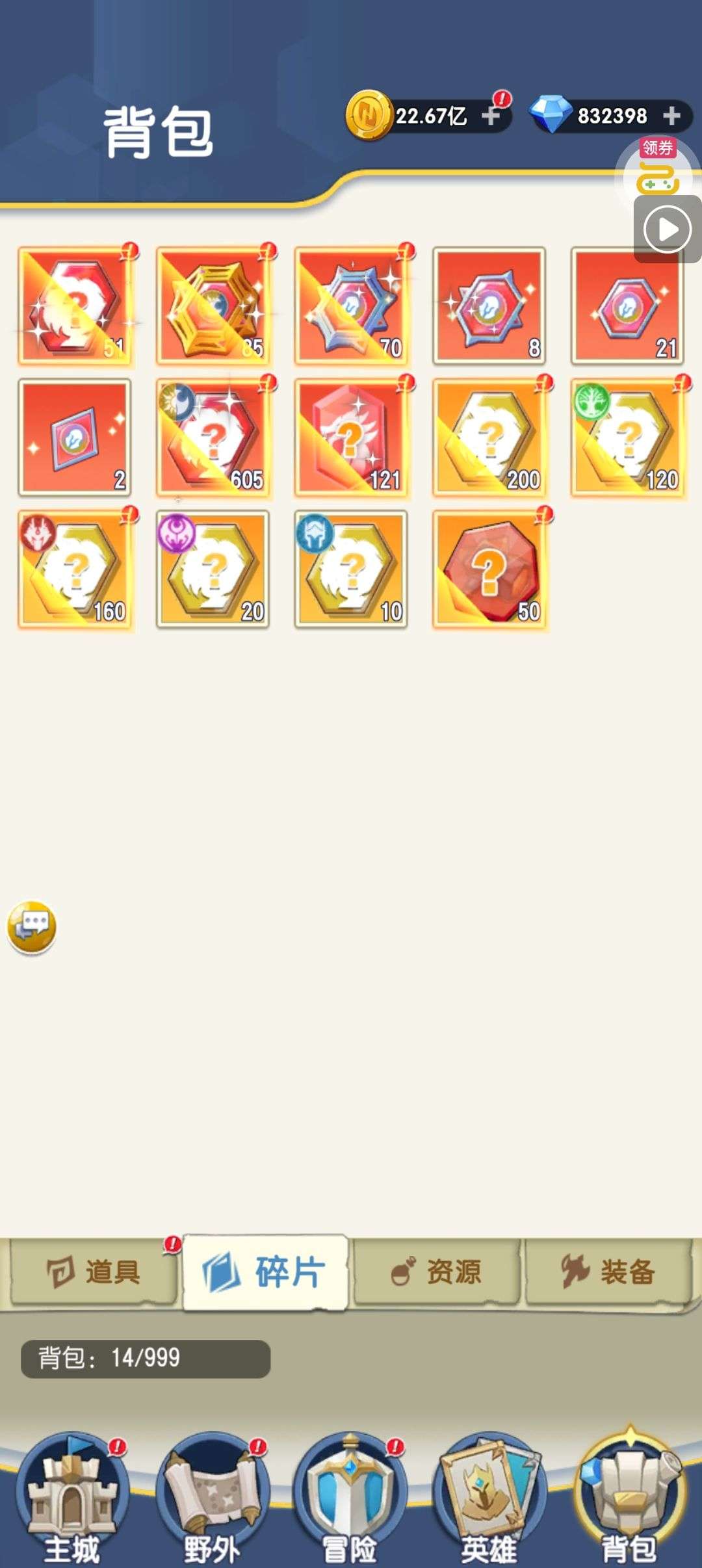Switch to the 装备 tab
Image resolution: width=702 pixels, height=1568 pixels.
(x=608, y=1272)
